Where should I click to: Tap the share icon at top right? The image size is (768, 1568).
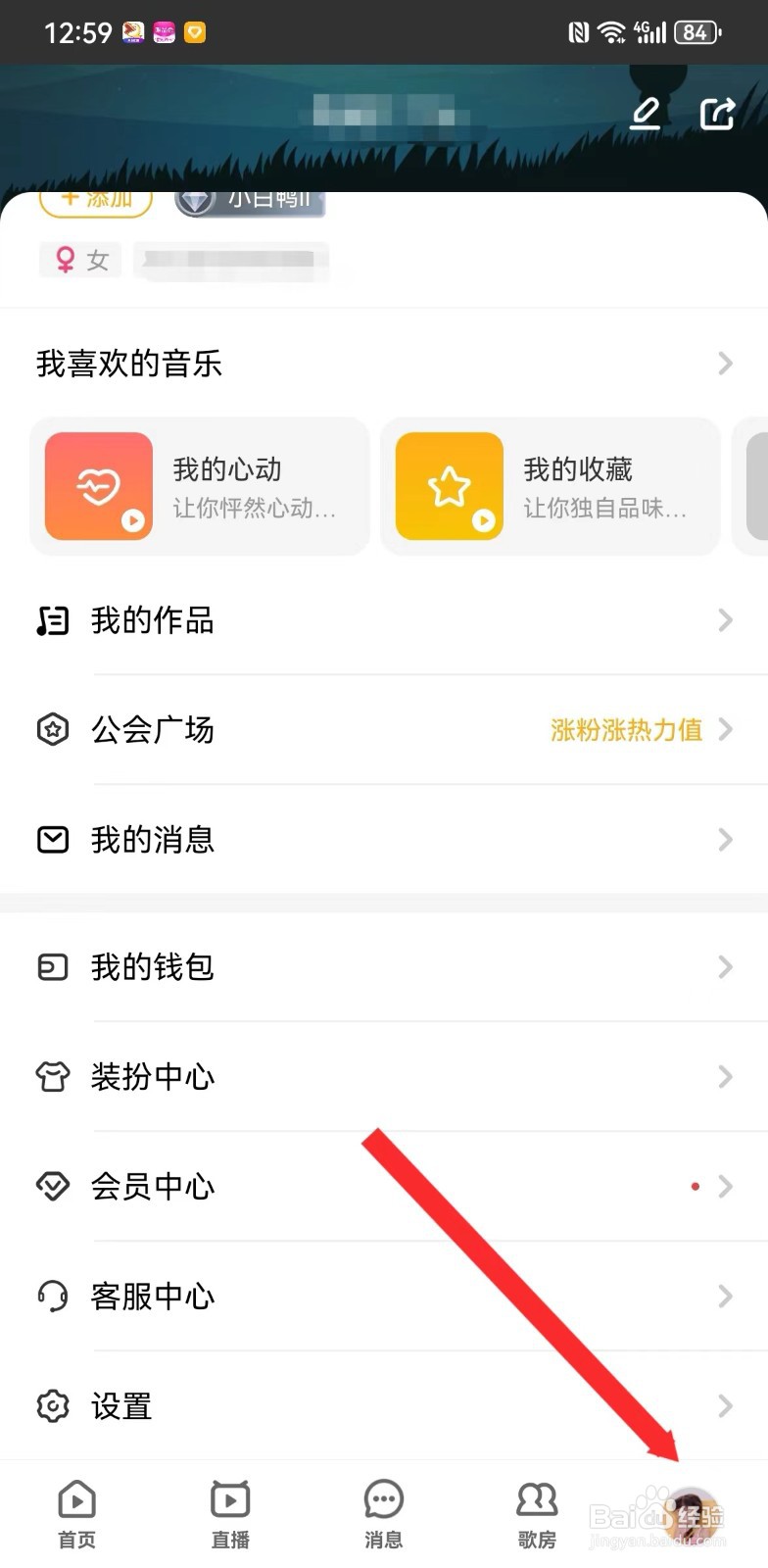tap(718, 113)
